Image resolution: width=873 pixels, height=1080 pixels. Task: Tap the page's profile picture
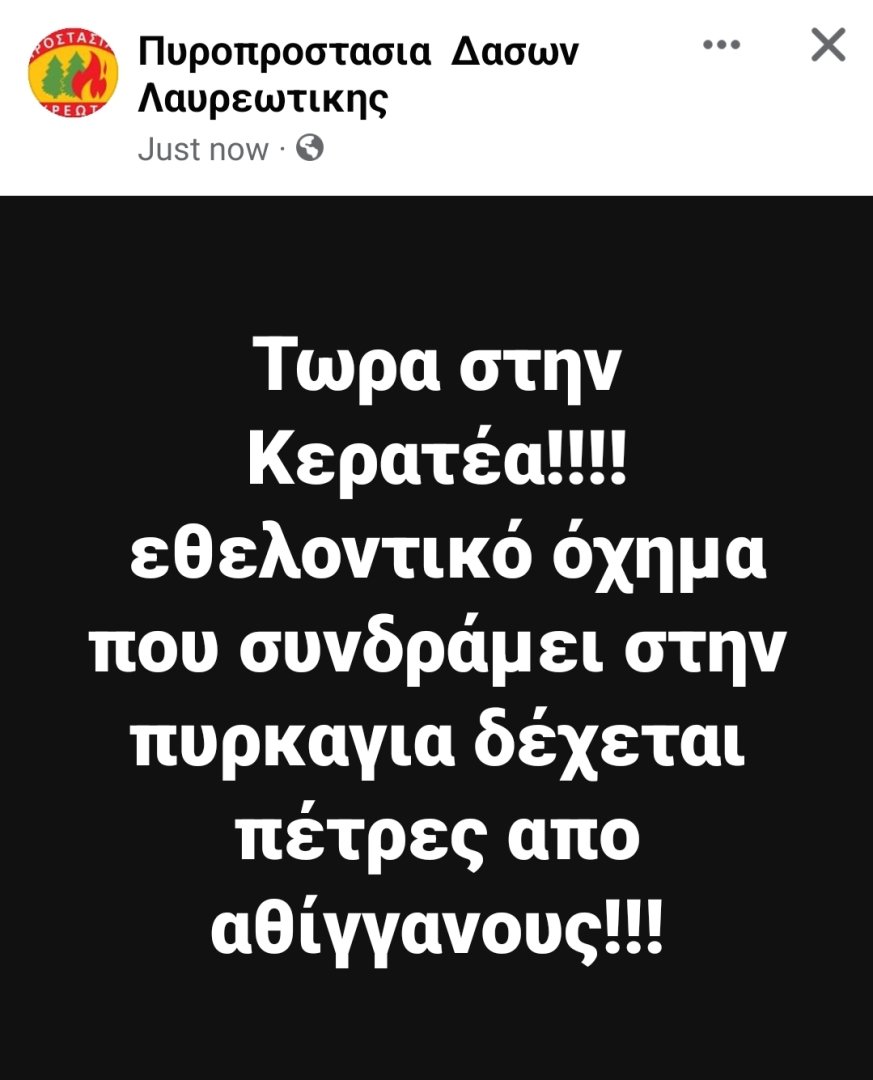click(x=72, y=73)
